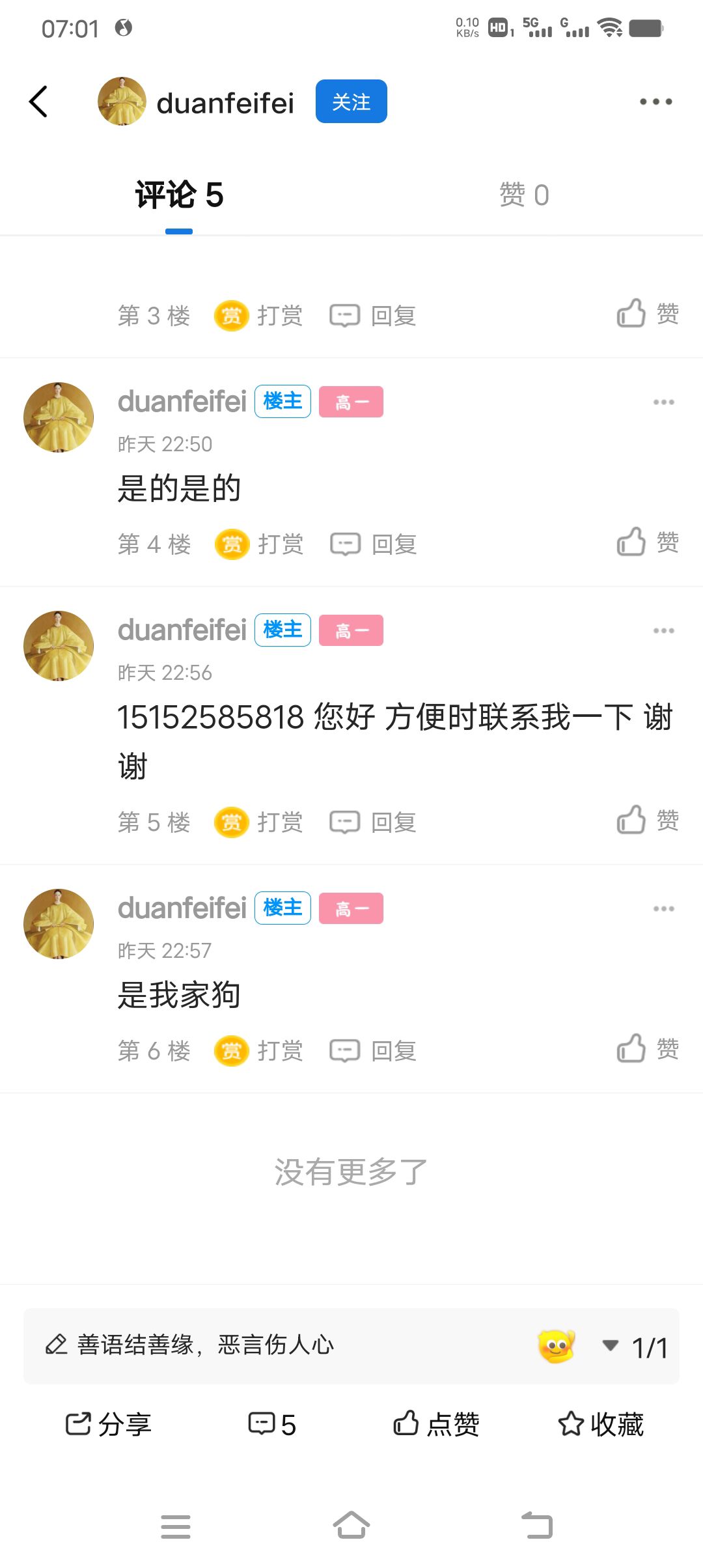
Task: Like the 第 3 楼 comment
Action: pos(648,314)
